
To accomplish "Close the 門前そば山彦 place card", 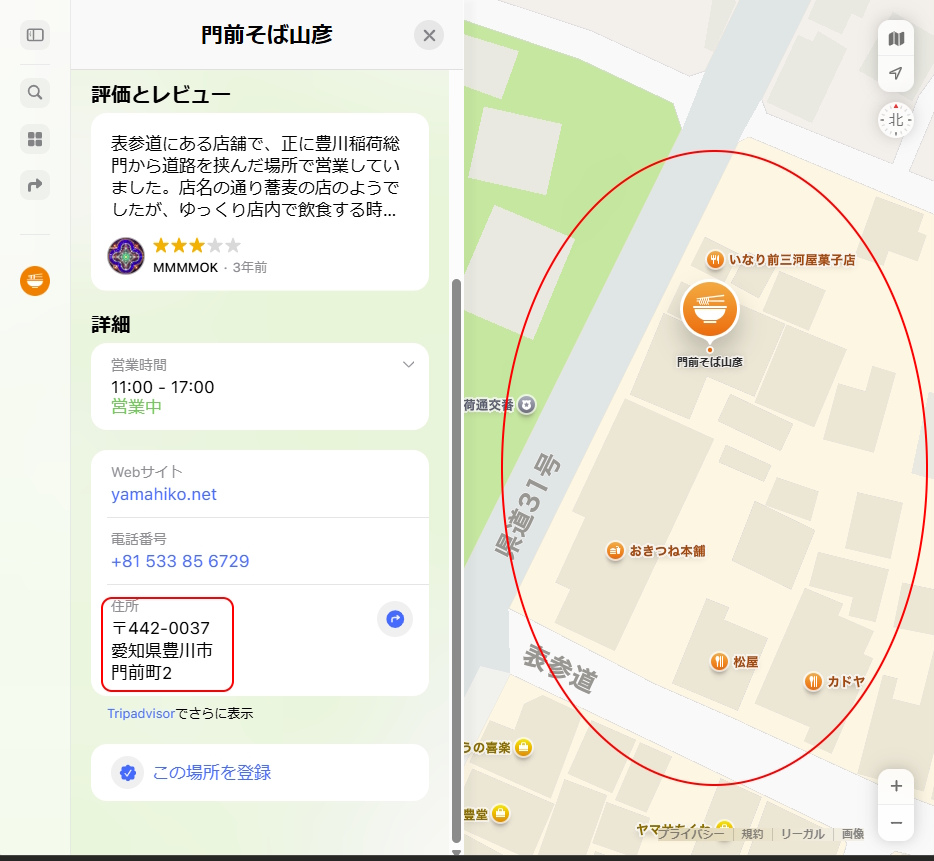I will pos(429,36).
